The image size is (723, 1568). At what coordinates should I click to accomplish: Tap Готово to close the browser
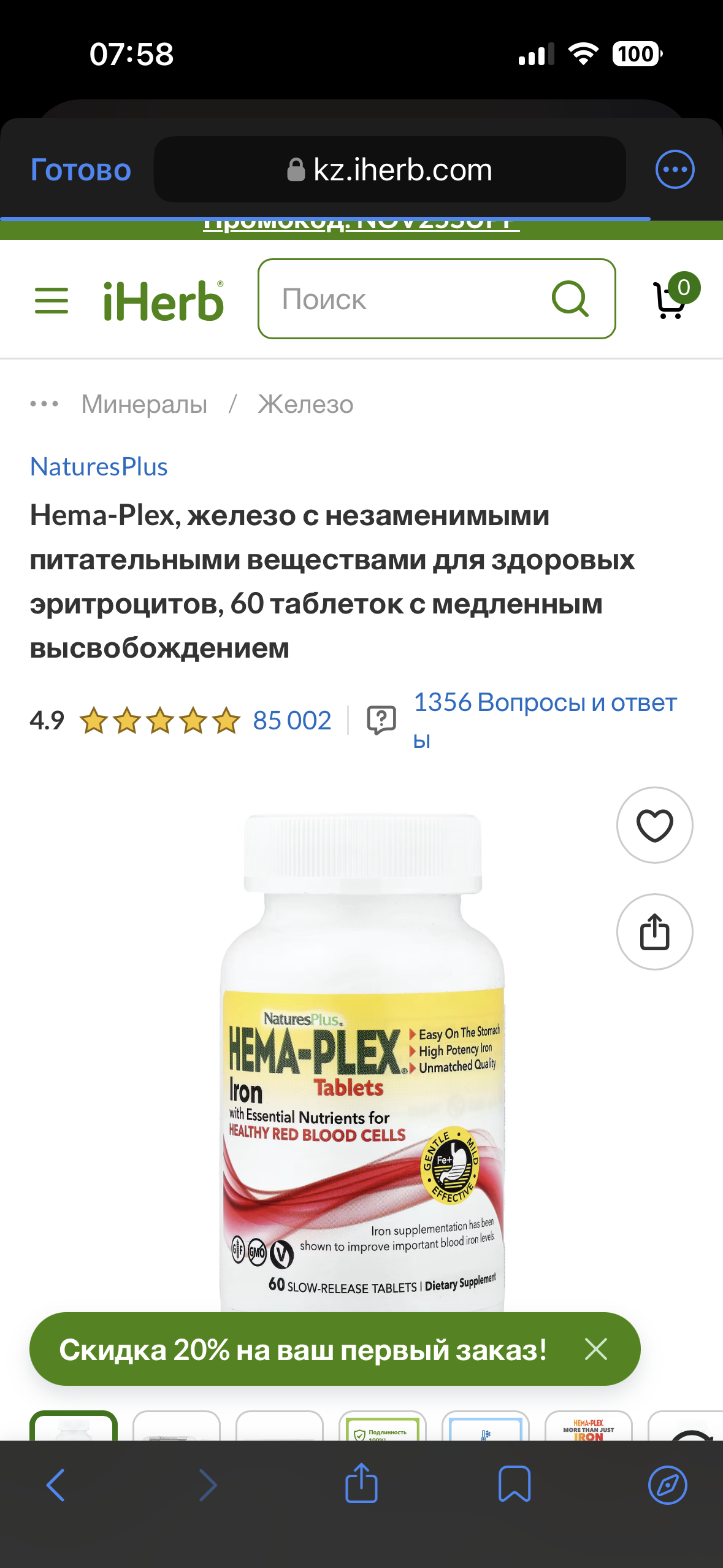(81, 170)
